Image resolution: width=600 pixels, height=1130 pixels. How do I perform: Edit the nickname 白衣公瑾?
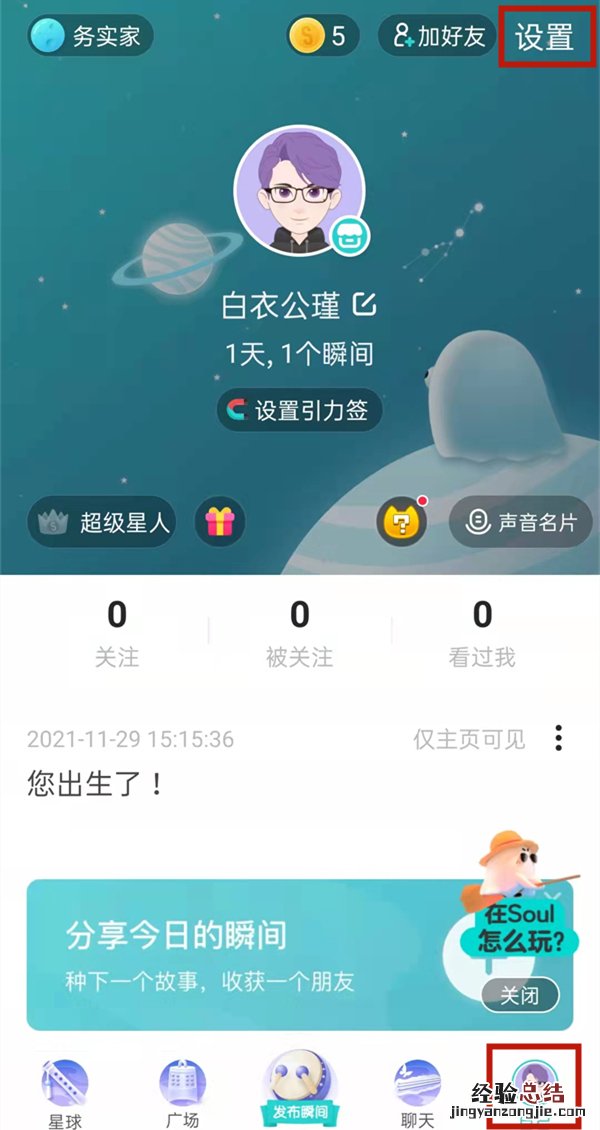coord(365,305)
